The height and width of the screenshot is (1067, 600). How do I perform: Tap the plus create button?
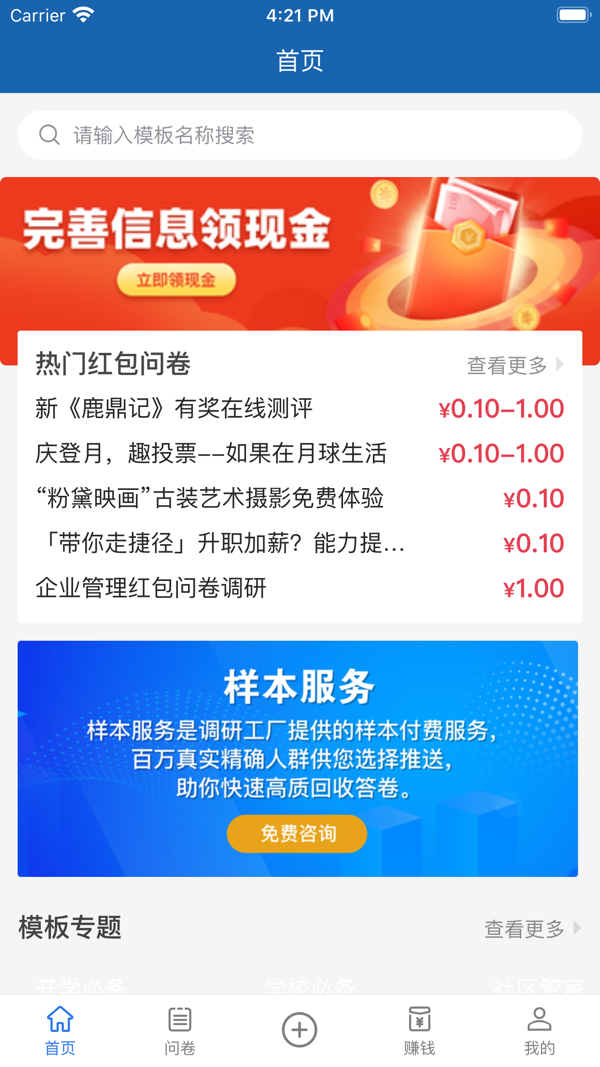(300, 1030)
